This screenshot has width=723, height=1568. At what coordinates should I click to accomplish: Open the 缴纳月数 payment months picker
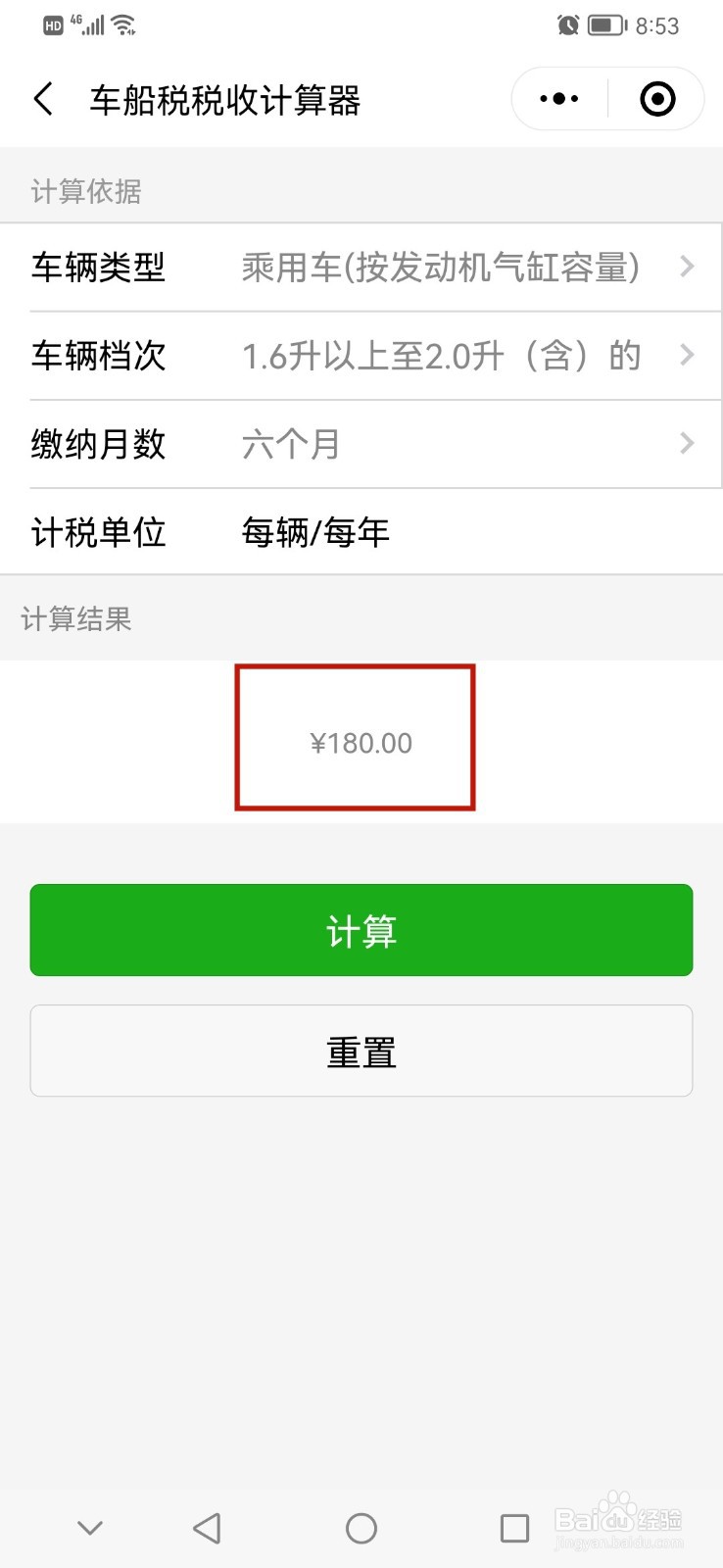tap(361, 444)
